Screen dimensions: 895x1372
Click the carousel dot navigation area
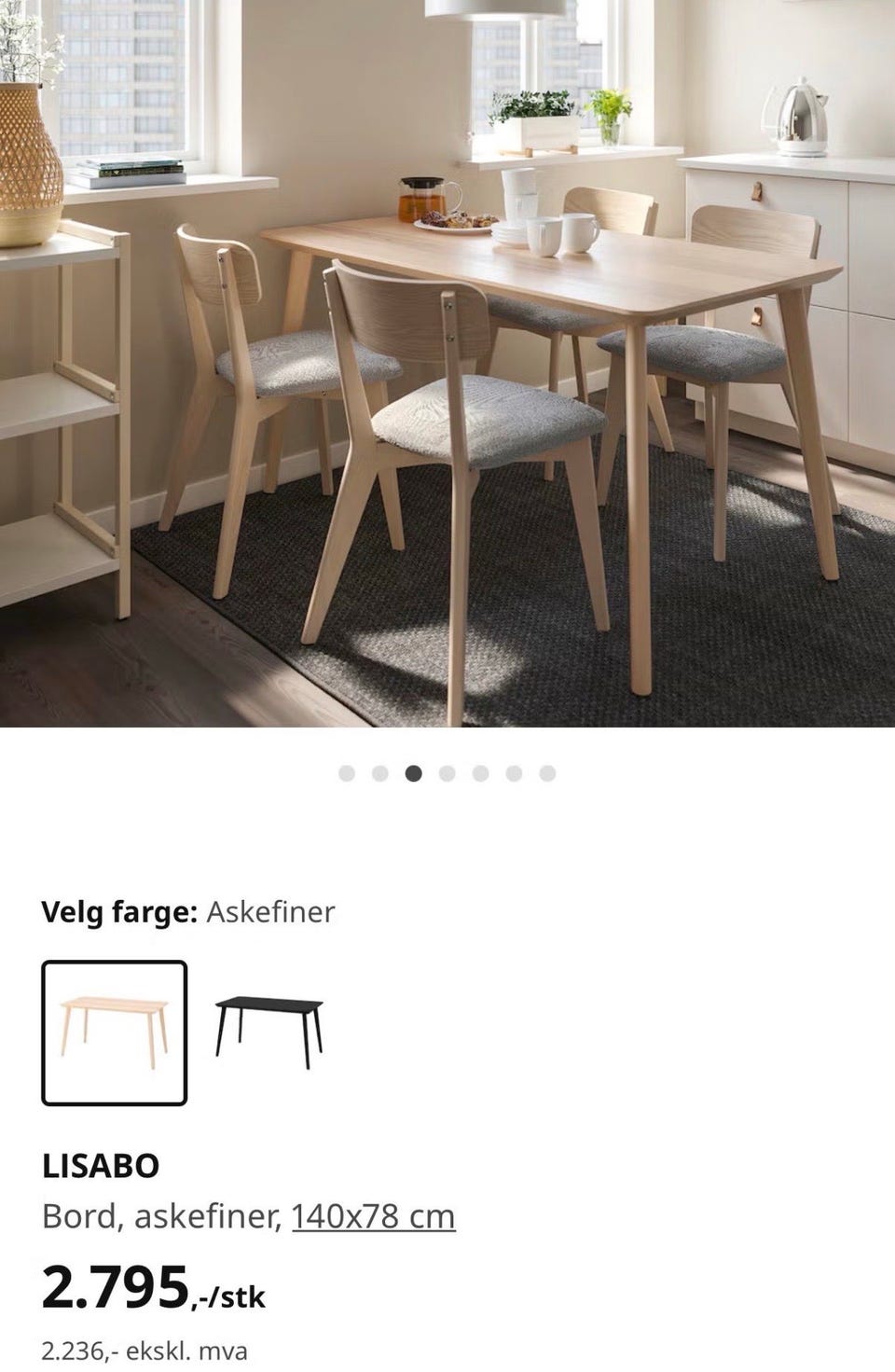[447, 773]
